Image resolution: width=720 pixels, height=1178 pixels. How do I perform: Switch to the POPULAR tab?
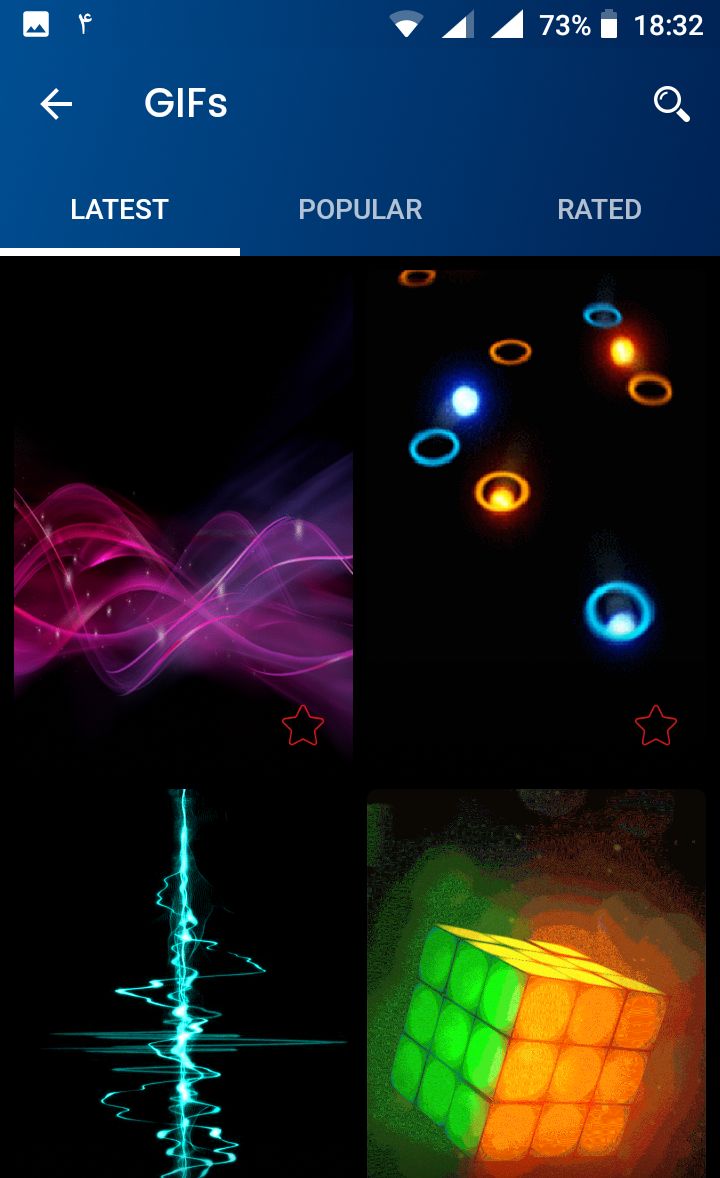[x=360, y=209]
